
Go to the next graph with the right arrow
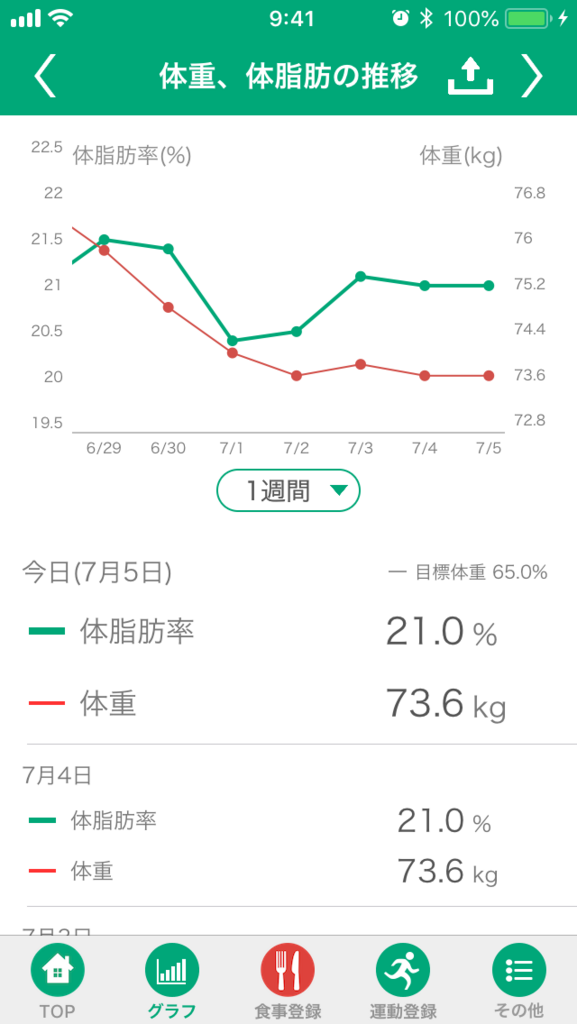pyautogui.click(x=531, y=77)
